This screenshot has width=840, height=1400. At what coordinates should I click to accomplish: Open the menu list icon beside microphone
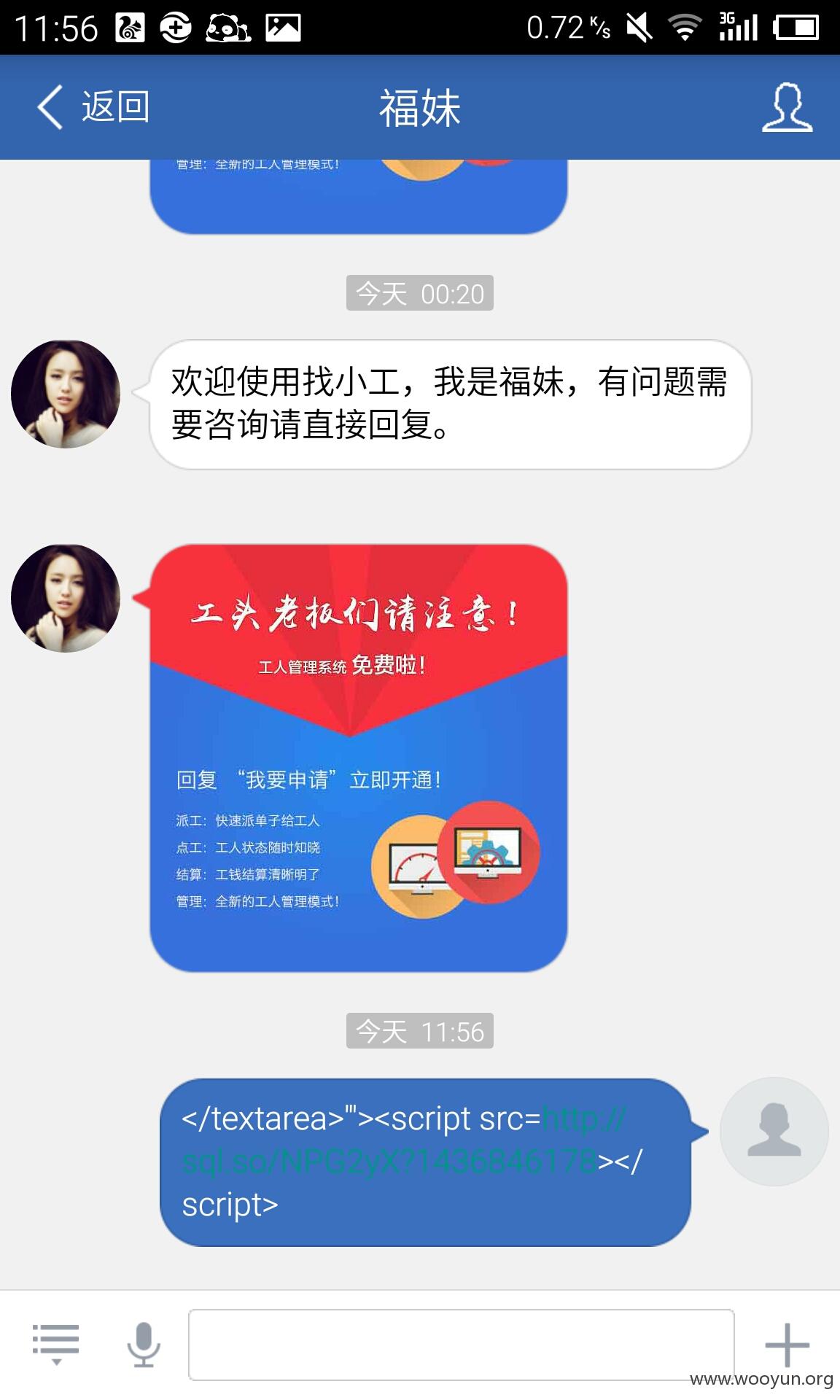(x=56, y=1344)
